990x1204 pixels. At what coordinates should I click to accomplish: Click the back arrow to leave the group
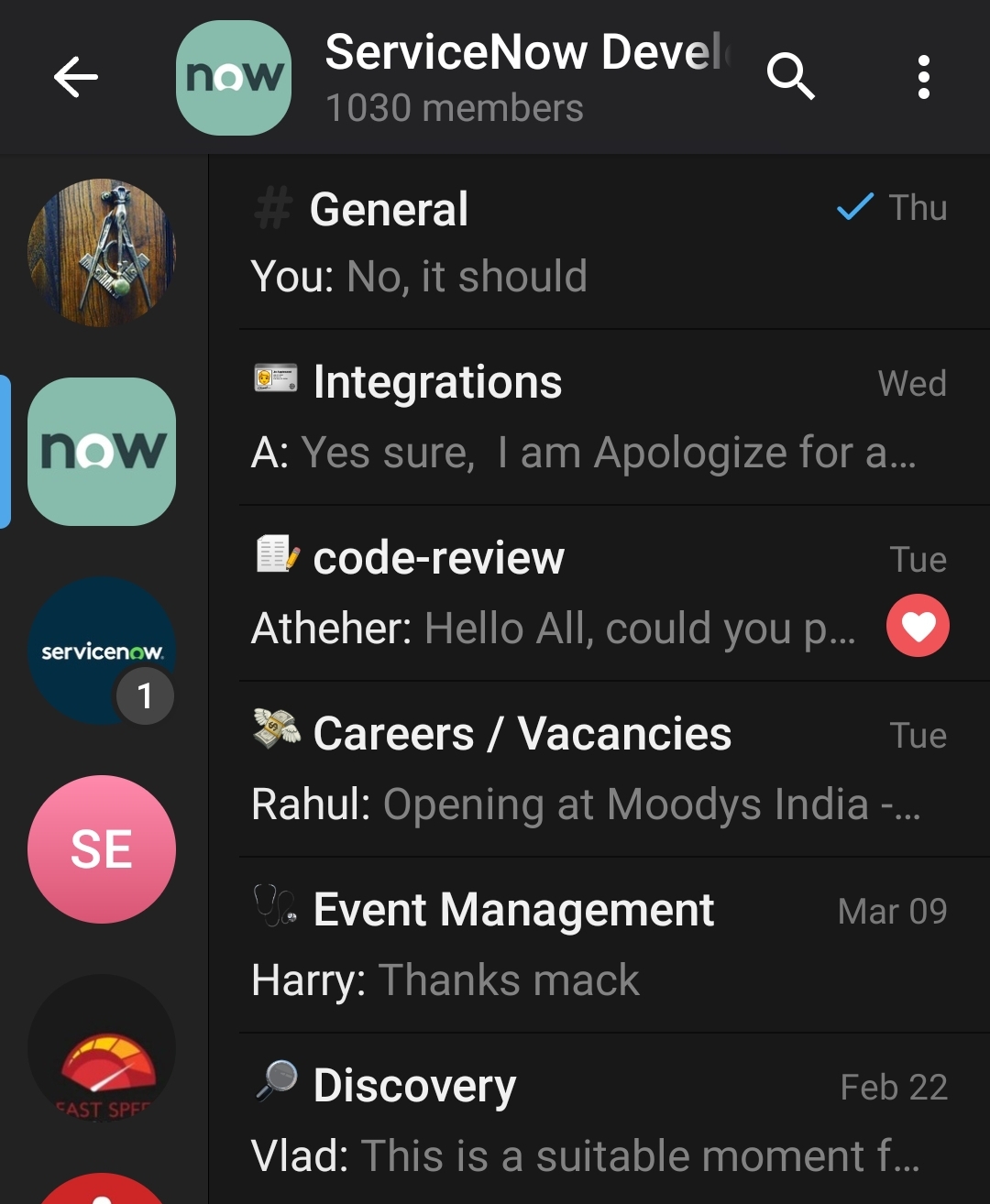77,78
